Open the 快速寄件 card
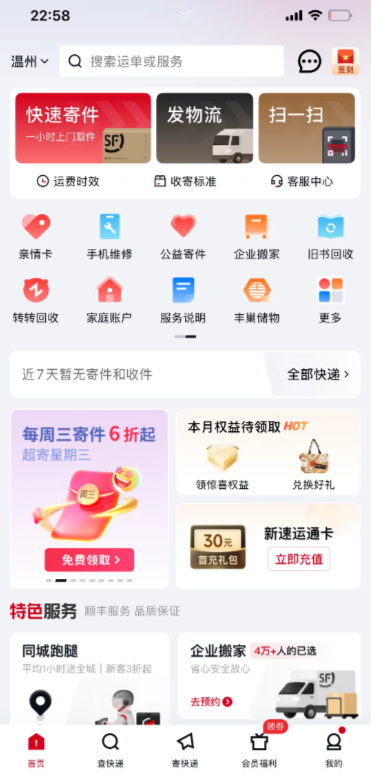 click(83, 128)
